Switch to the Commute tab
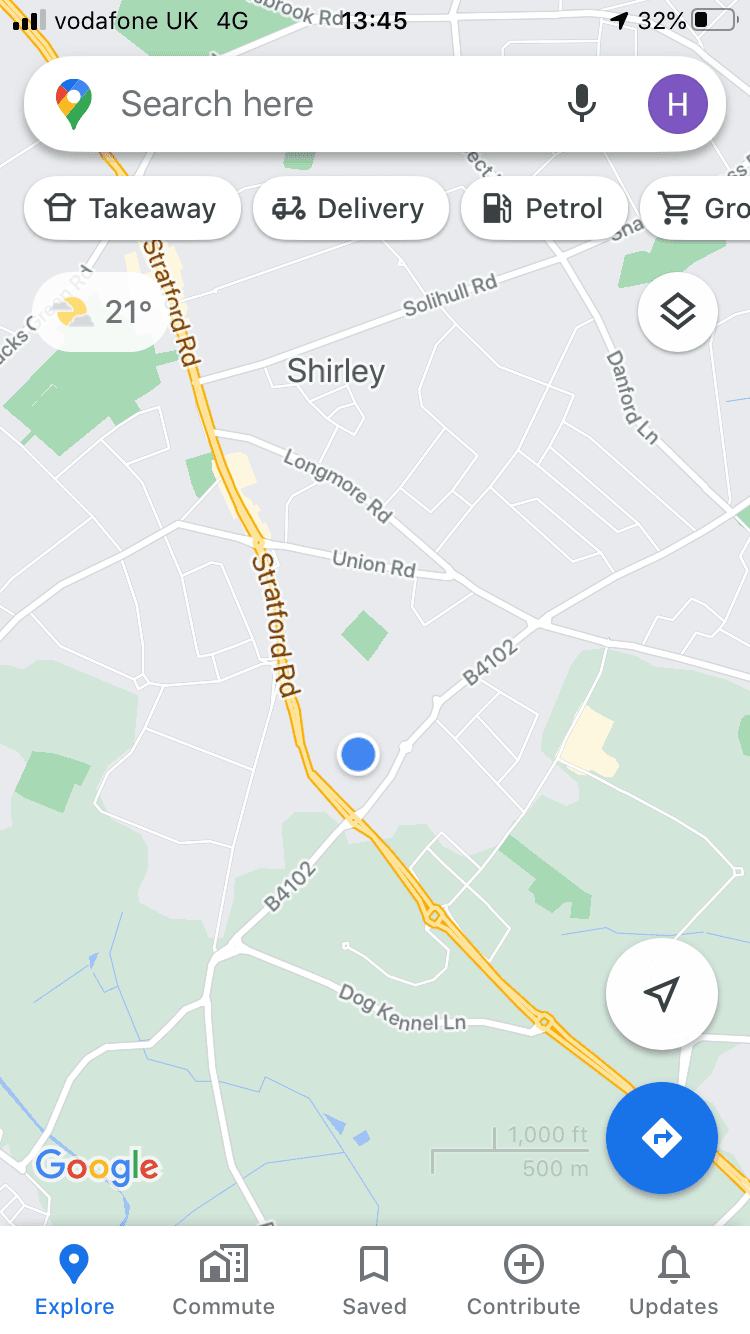Viewport: 750px width, 1334px height. [224, 1280]
